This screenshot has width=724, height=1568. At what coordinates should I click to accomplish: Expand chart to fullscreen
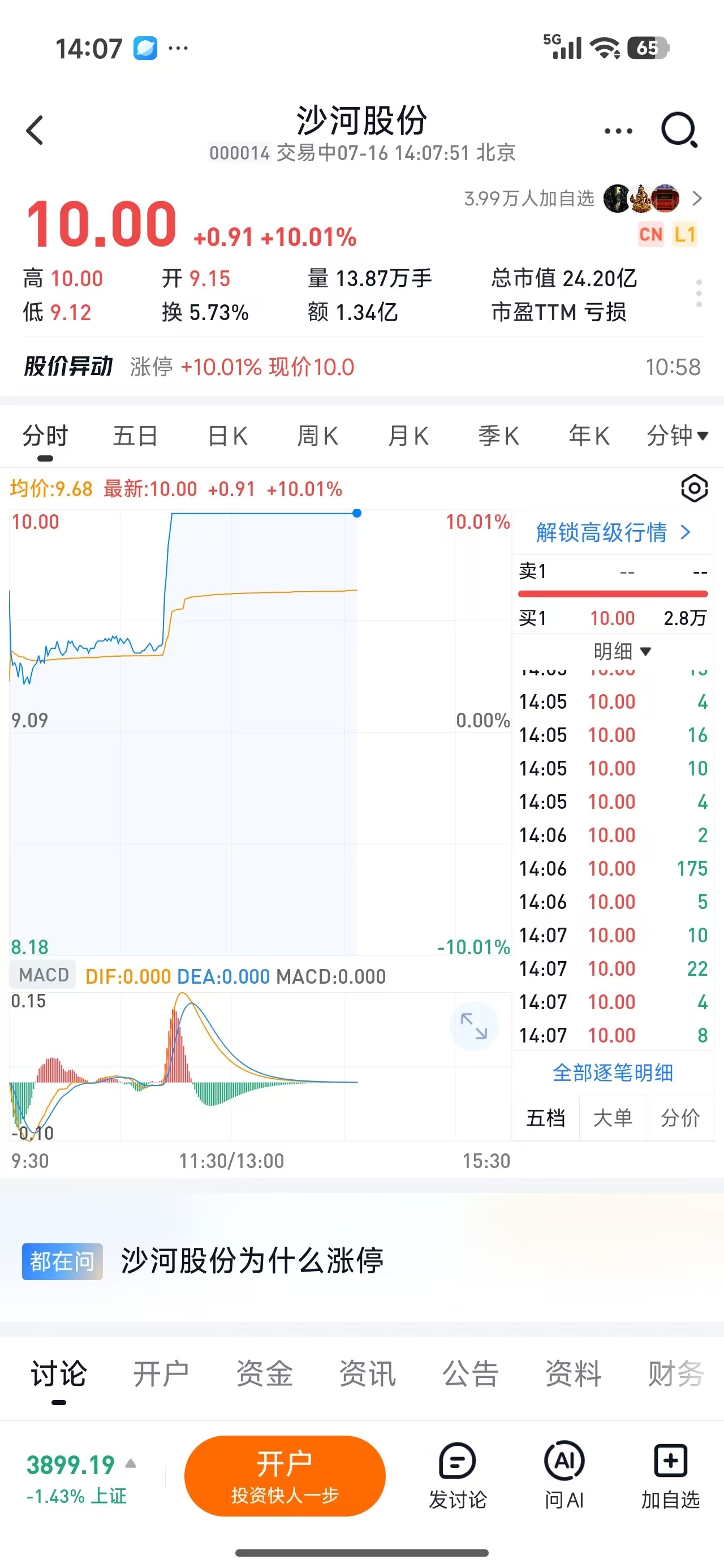[474, 1026]
